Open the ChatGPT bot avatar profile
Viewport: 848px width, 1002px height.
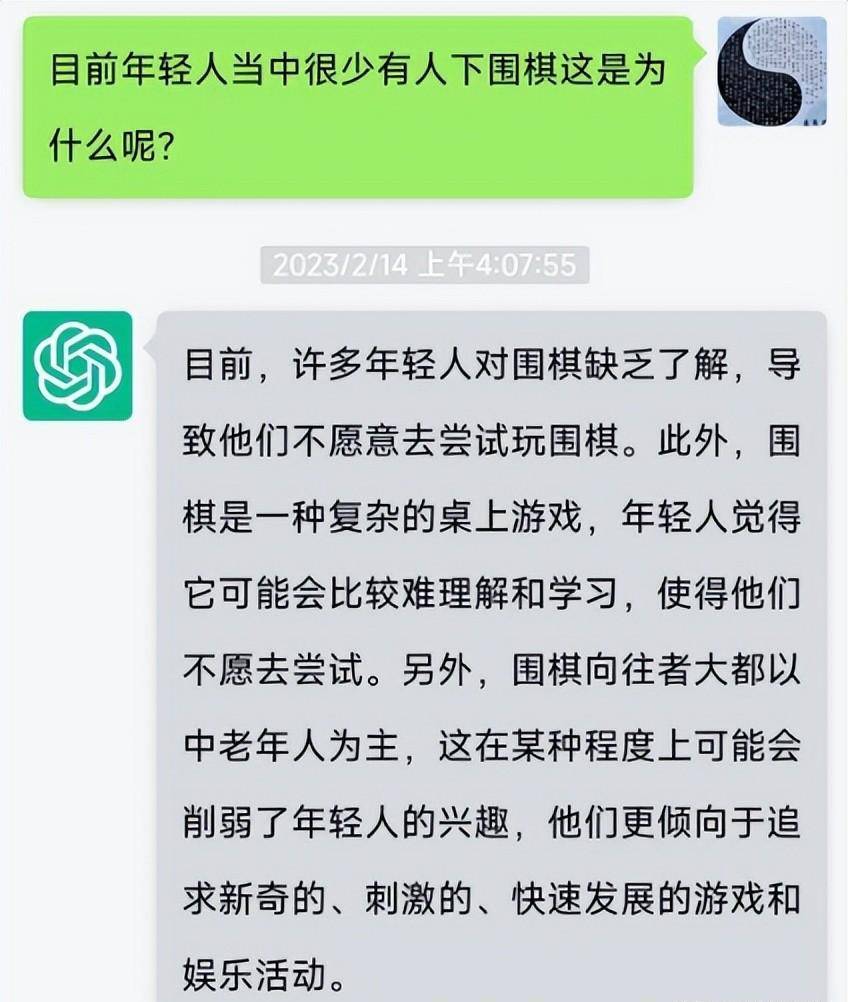78,366
